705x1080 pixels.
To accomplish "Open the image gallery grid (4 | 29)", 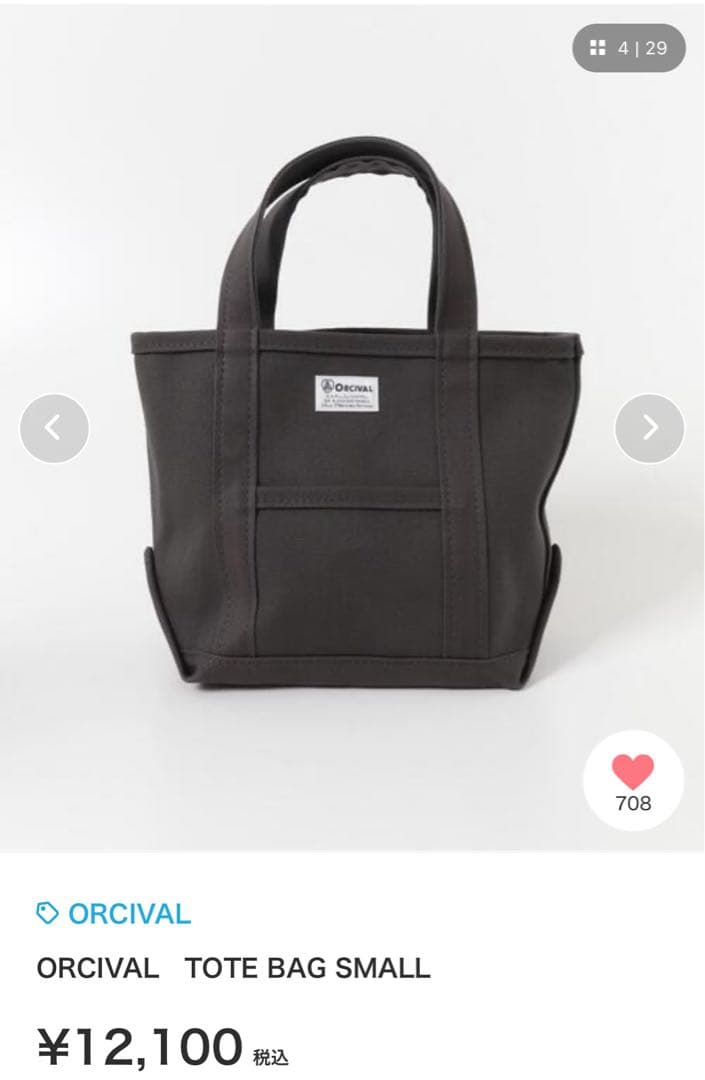I will tap(628, 48).
